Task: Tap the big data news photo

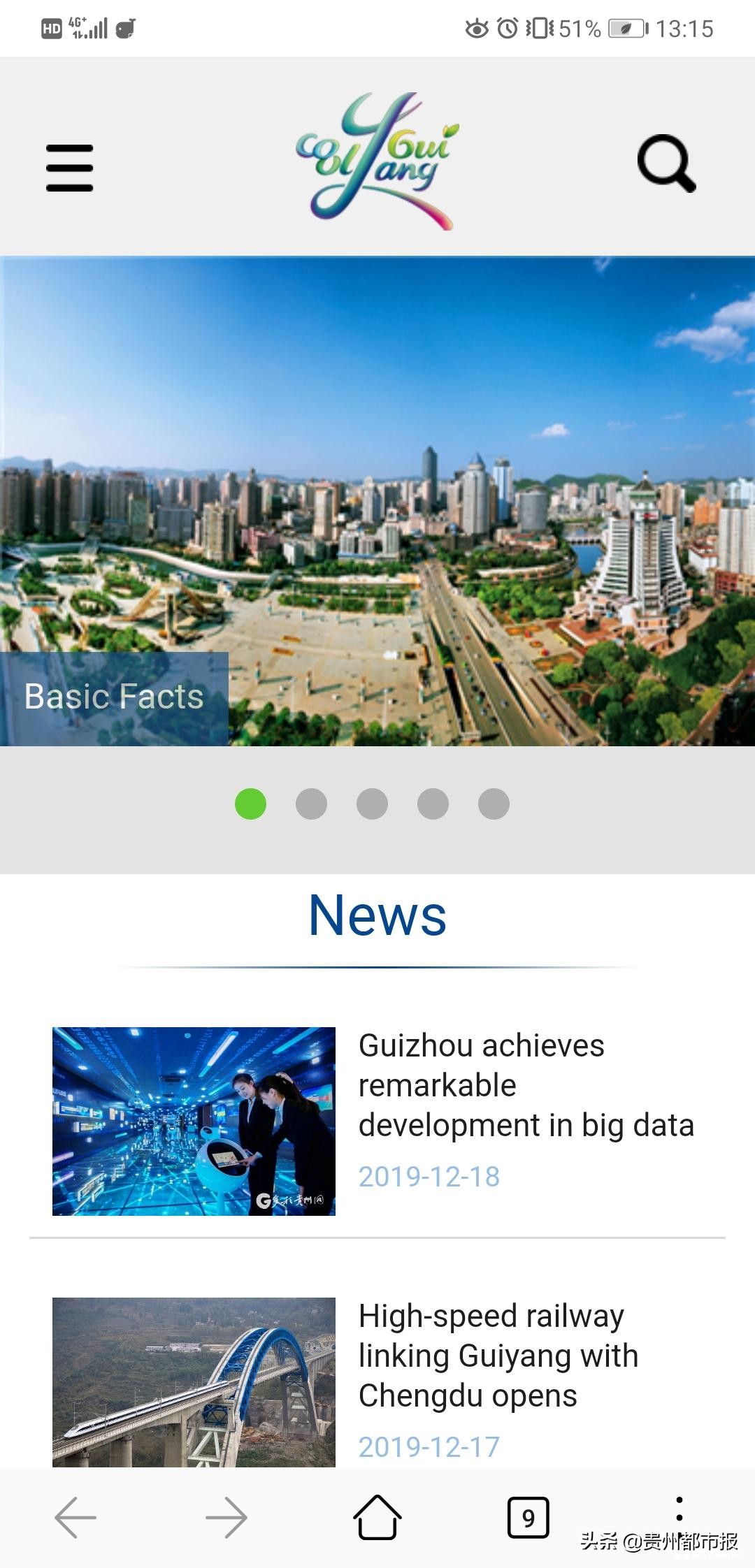Action: [x=194, y=1121]
